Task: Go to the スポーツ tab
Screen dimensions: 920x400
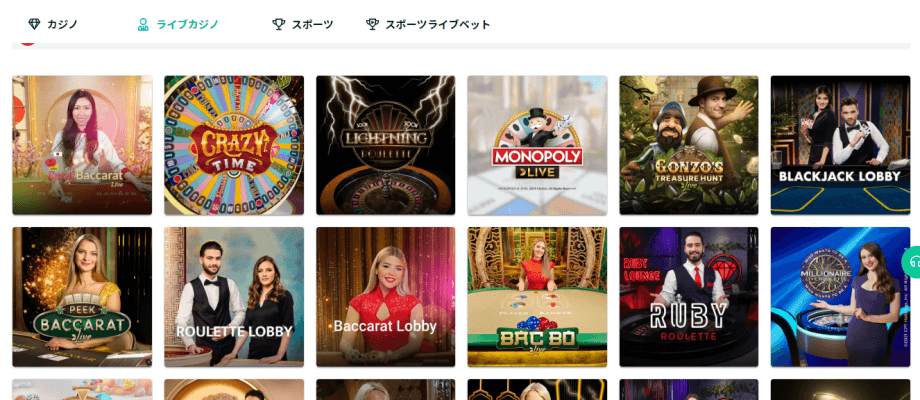Action: point(303,24)
